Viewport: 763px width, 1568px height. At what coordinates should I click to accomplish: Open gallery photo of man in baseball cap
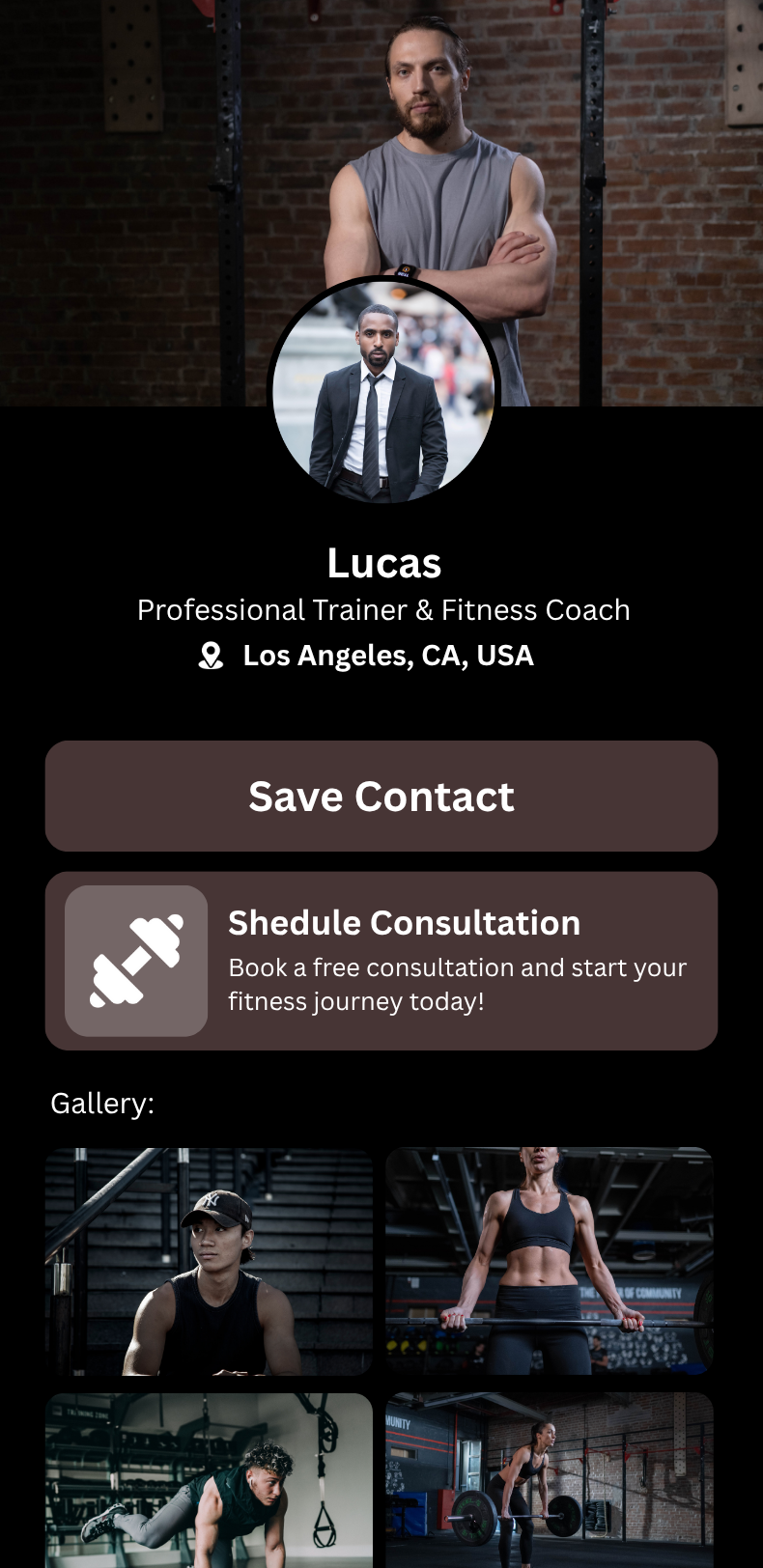209,1261
